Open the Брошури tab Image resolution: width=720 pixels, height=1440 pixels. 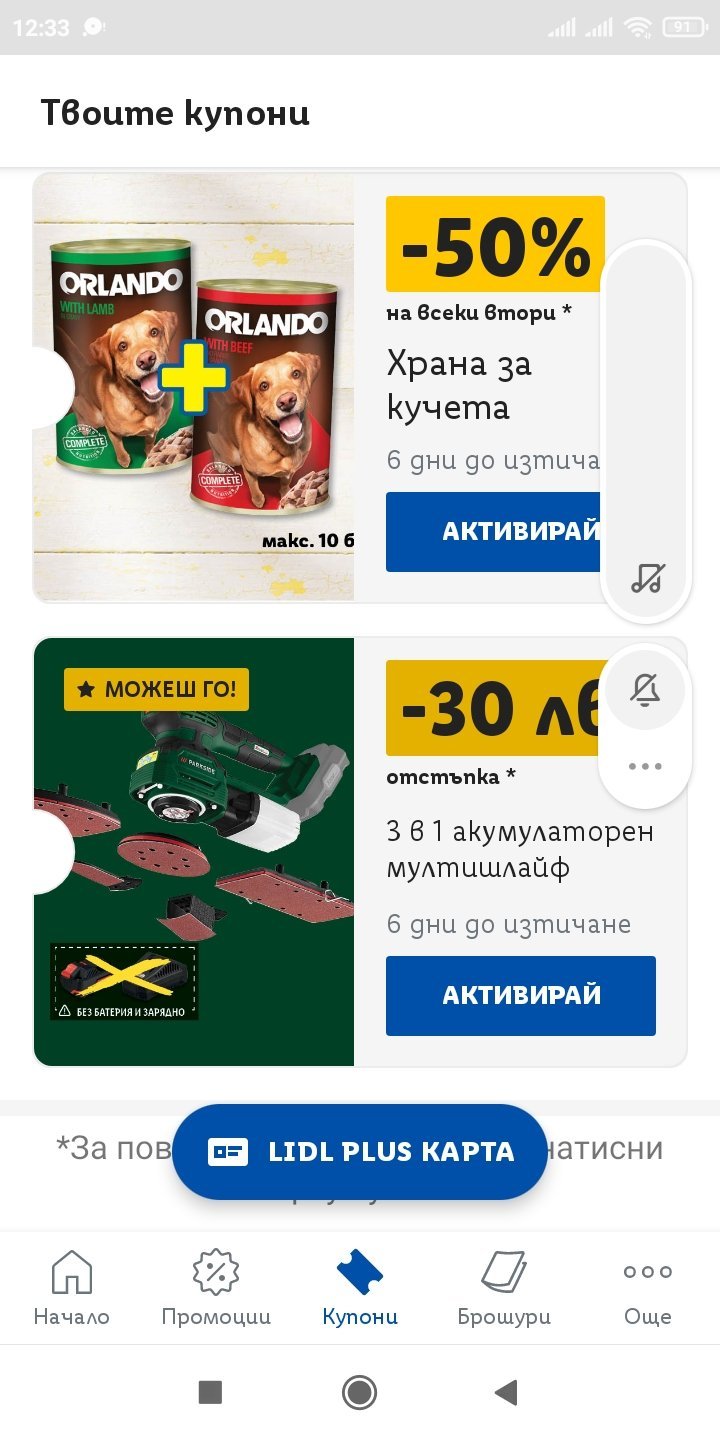pos(504,1288)
